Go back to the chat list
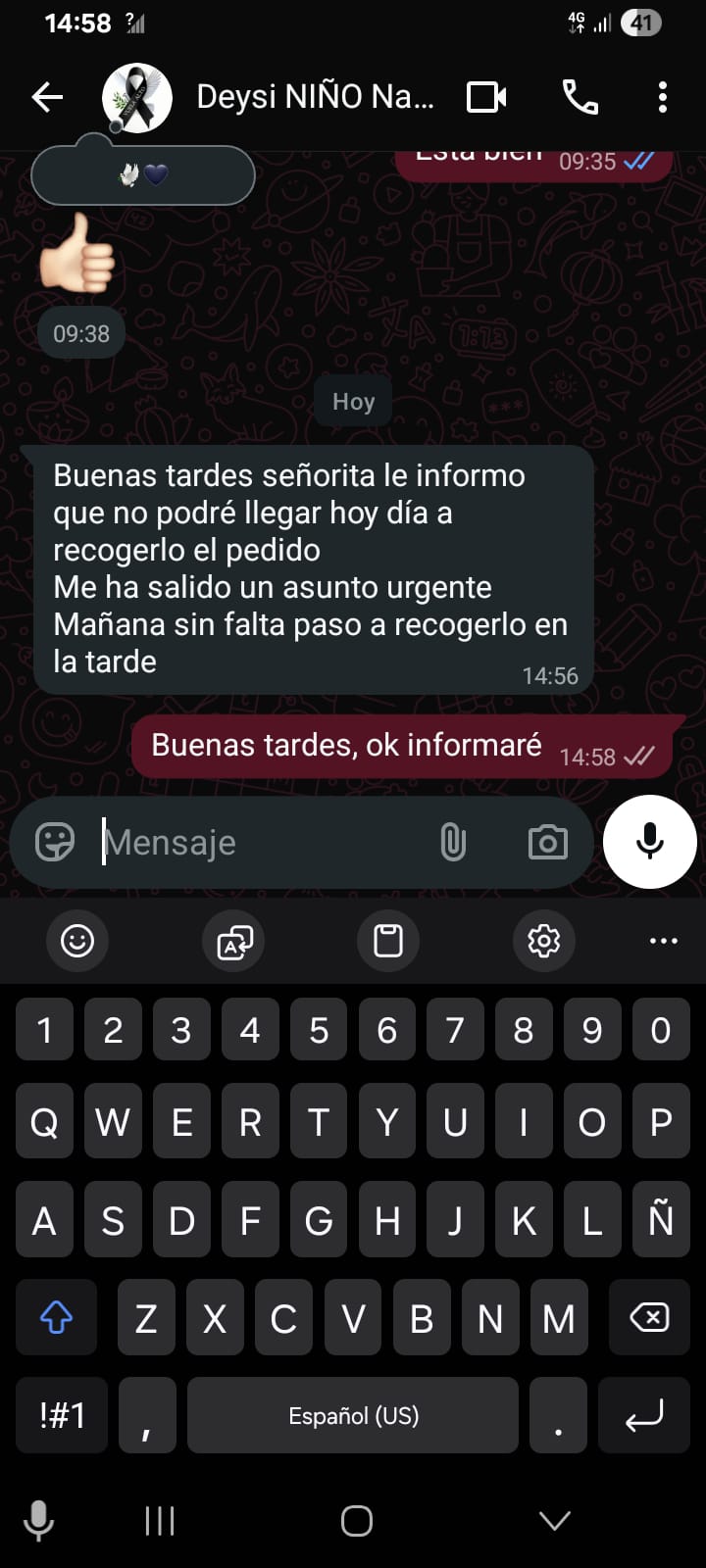This screenshot has width=706, height=1568. pos(47,97)
